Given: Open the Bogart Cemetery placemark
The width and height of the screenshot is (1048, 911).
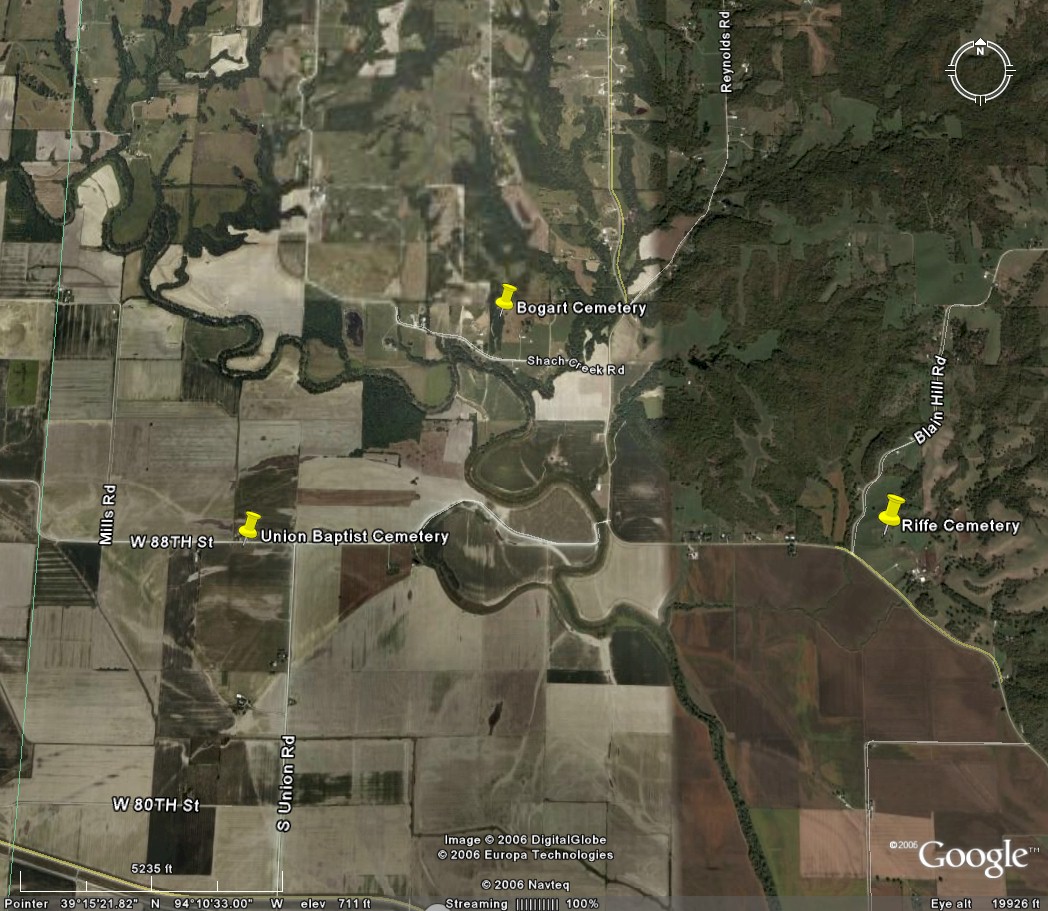Looking at the screenshot, I should pyautogui.click(x=506, y=296).
